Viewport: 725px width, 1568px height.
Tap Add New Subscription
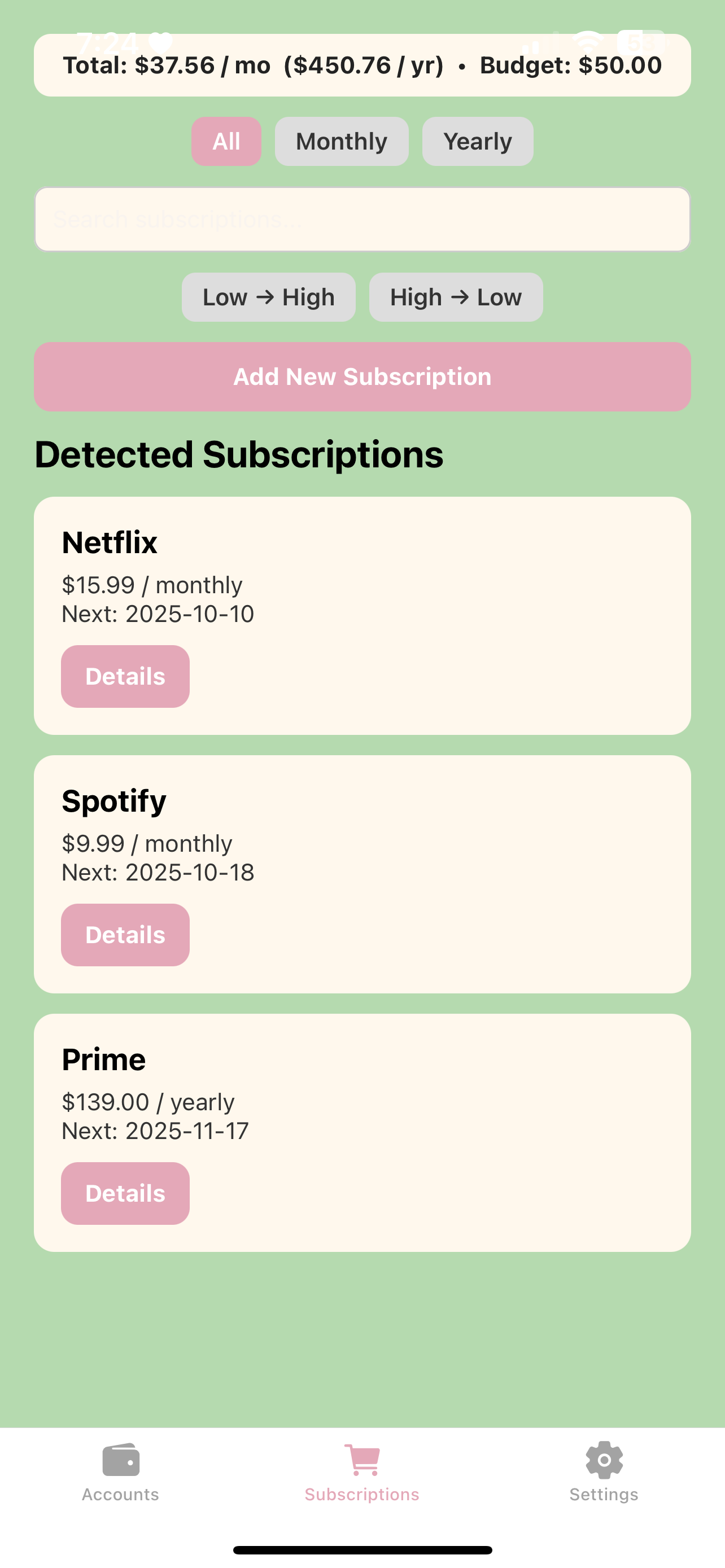(x=362, y=376)
